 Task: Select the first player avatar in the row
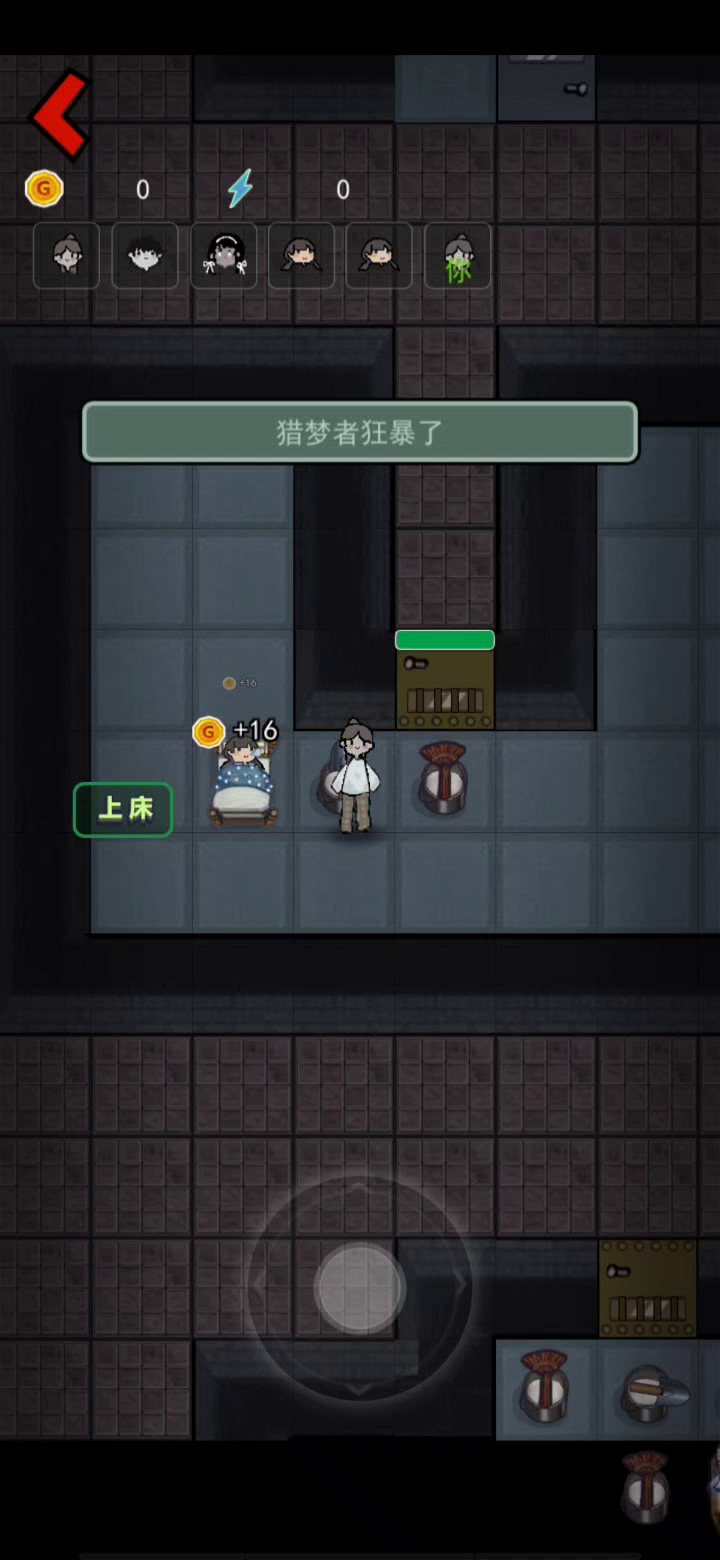pyautogui.click(x=66, y=256)
